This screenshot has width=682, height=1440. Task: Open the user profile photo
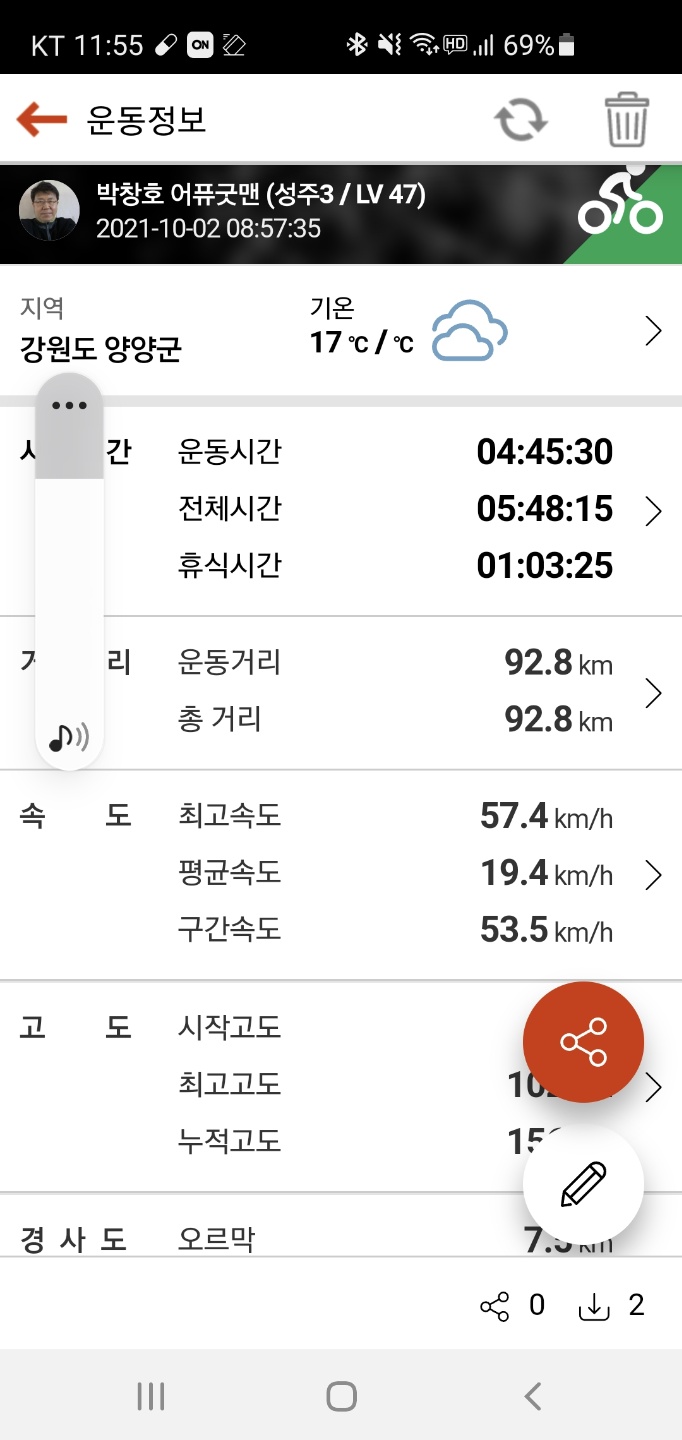click(x=49, y=211)
